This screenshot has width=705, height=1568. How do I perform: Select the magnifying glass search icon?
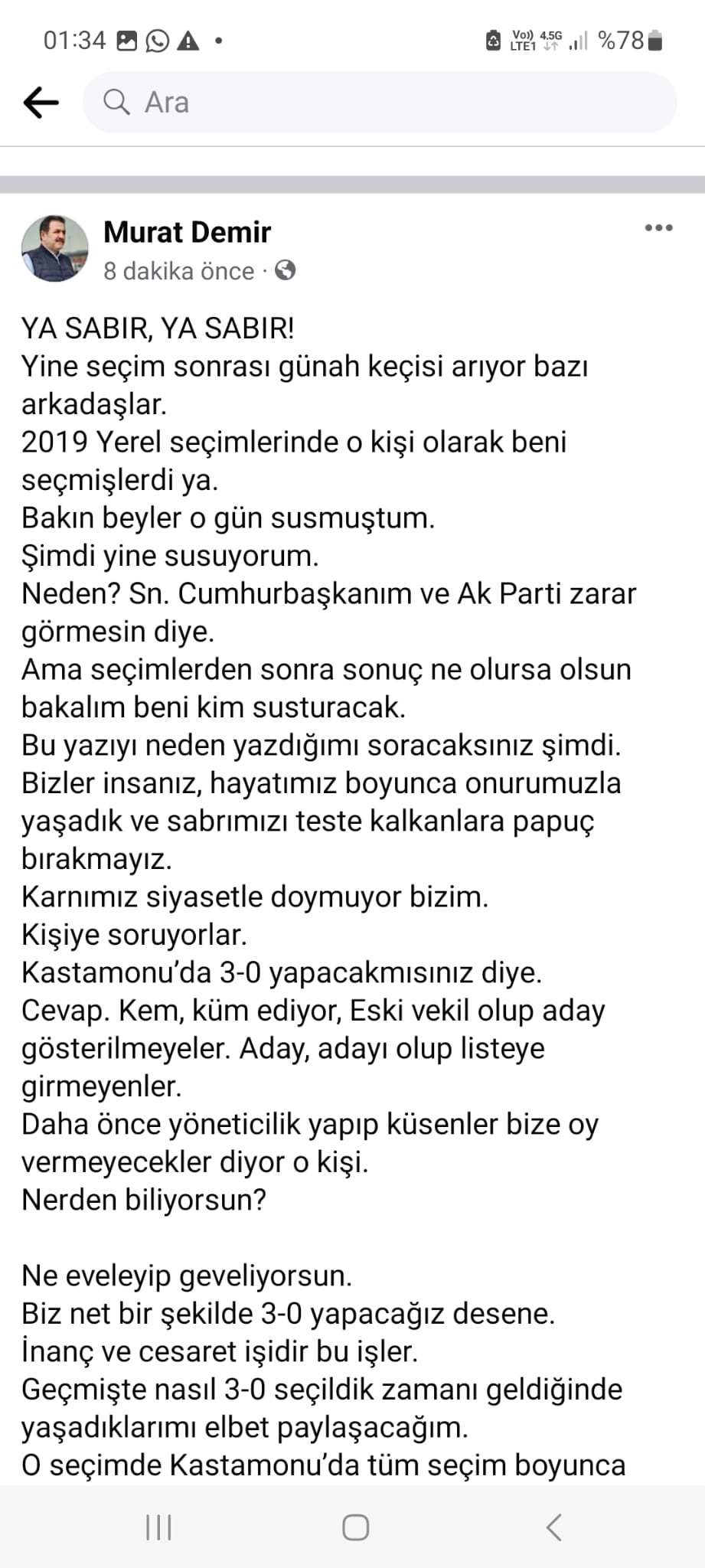pos(116,102)
